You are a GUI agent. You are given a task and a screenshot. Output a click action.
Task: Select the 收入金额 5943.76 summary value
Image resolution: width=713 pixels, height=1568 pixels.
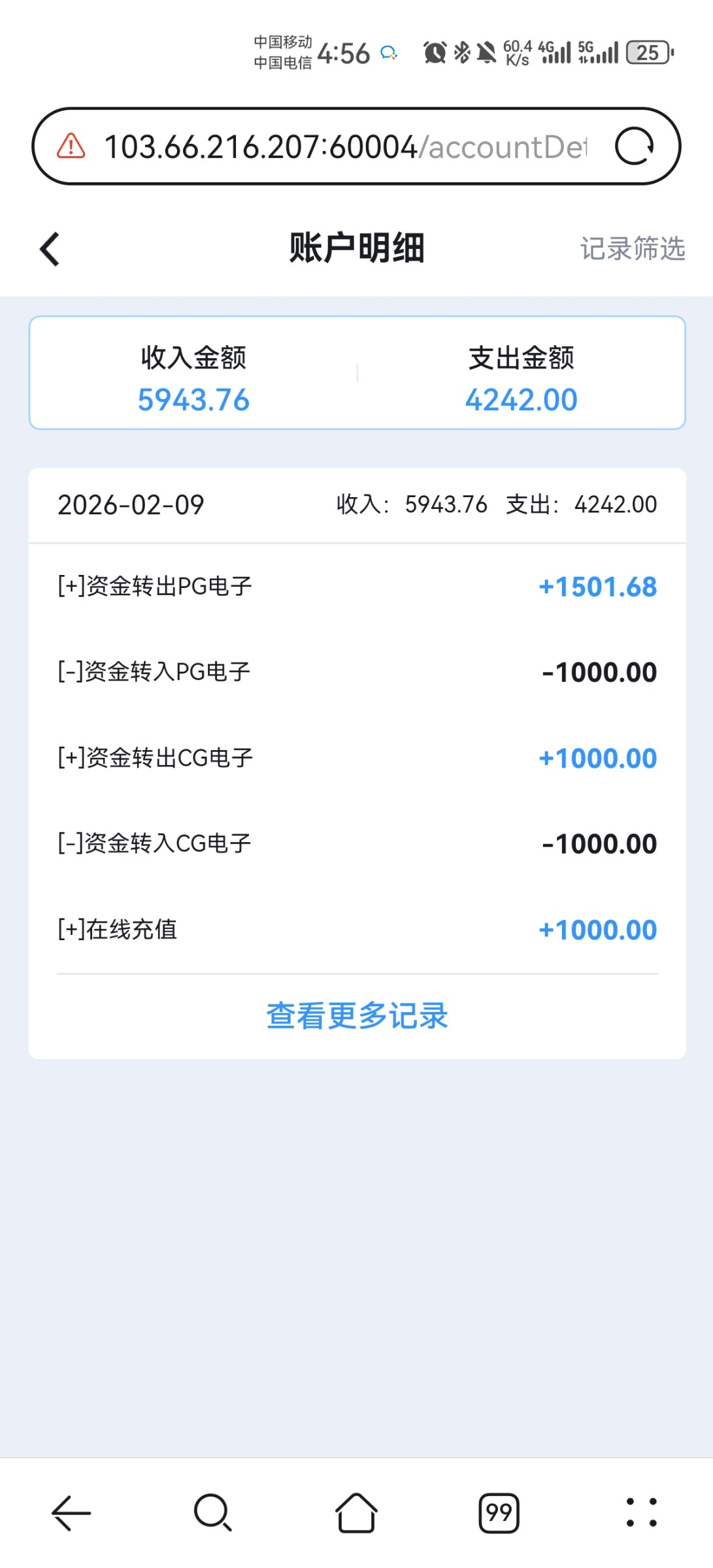tap(193, 400)
